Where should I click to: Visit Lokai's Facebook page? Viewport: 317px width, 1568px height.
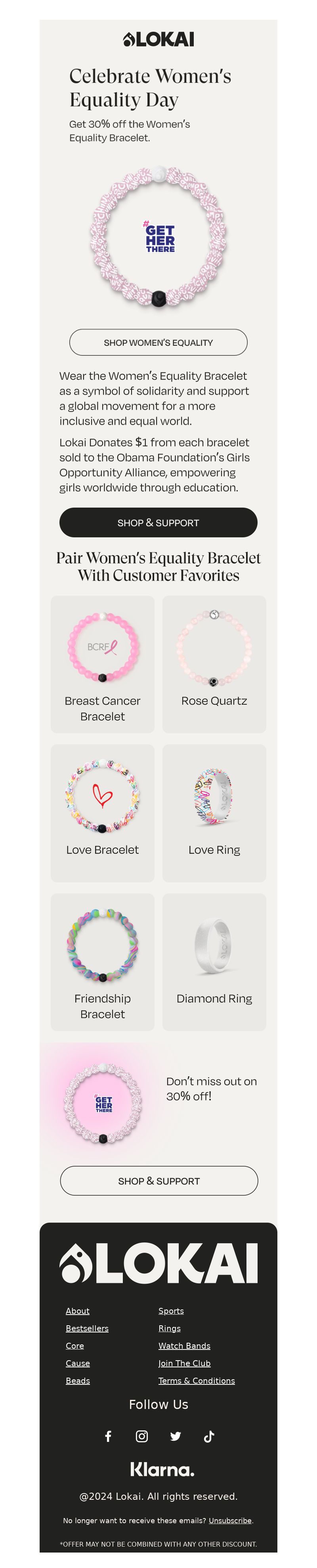[108, 1436]
